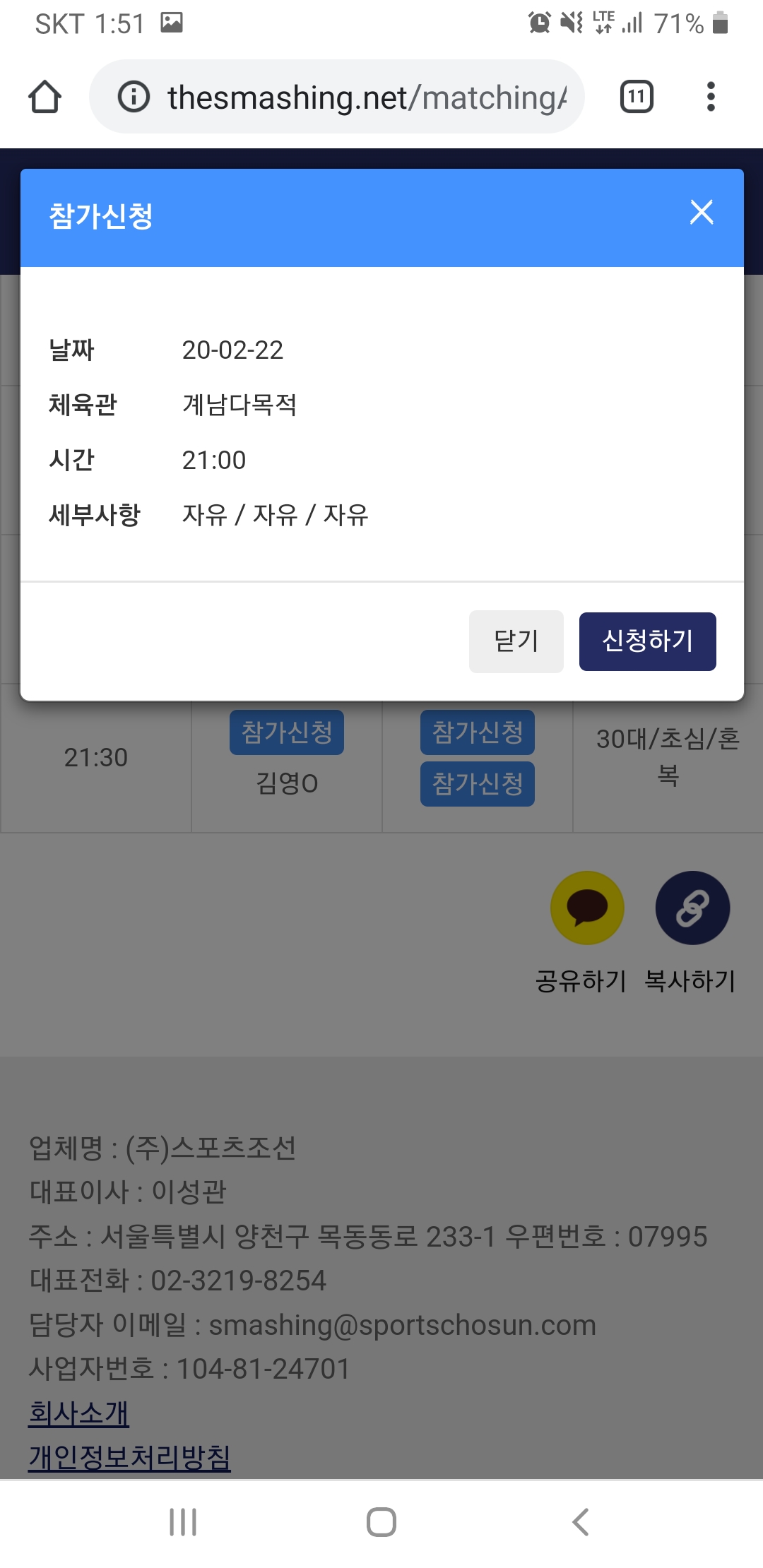Tap the 닫기 button
763x1568 pixels.
coord(516,641)
